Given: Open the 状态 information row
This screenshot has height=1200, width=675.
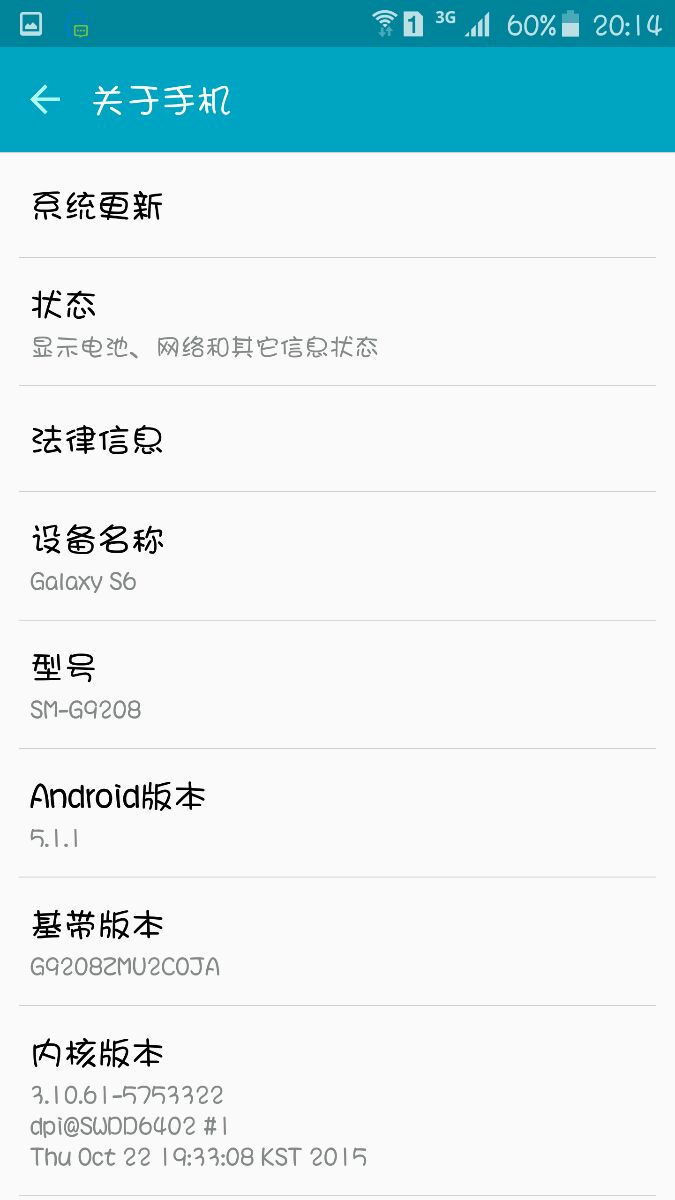Looking at the screenshot, I should click(337, 323).
